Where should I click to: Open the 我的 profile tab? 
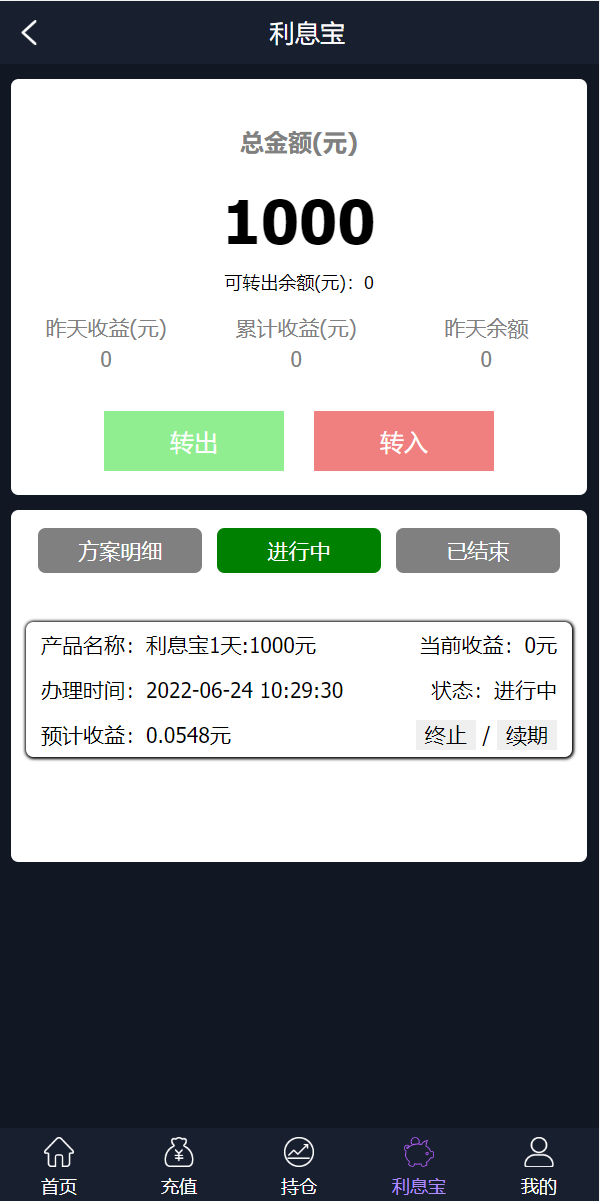(539, 1166)
